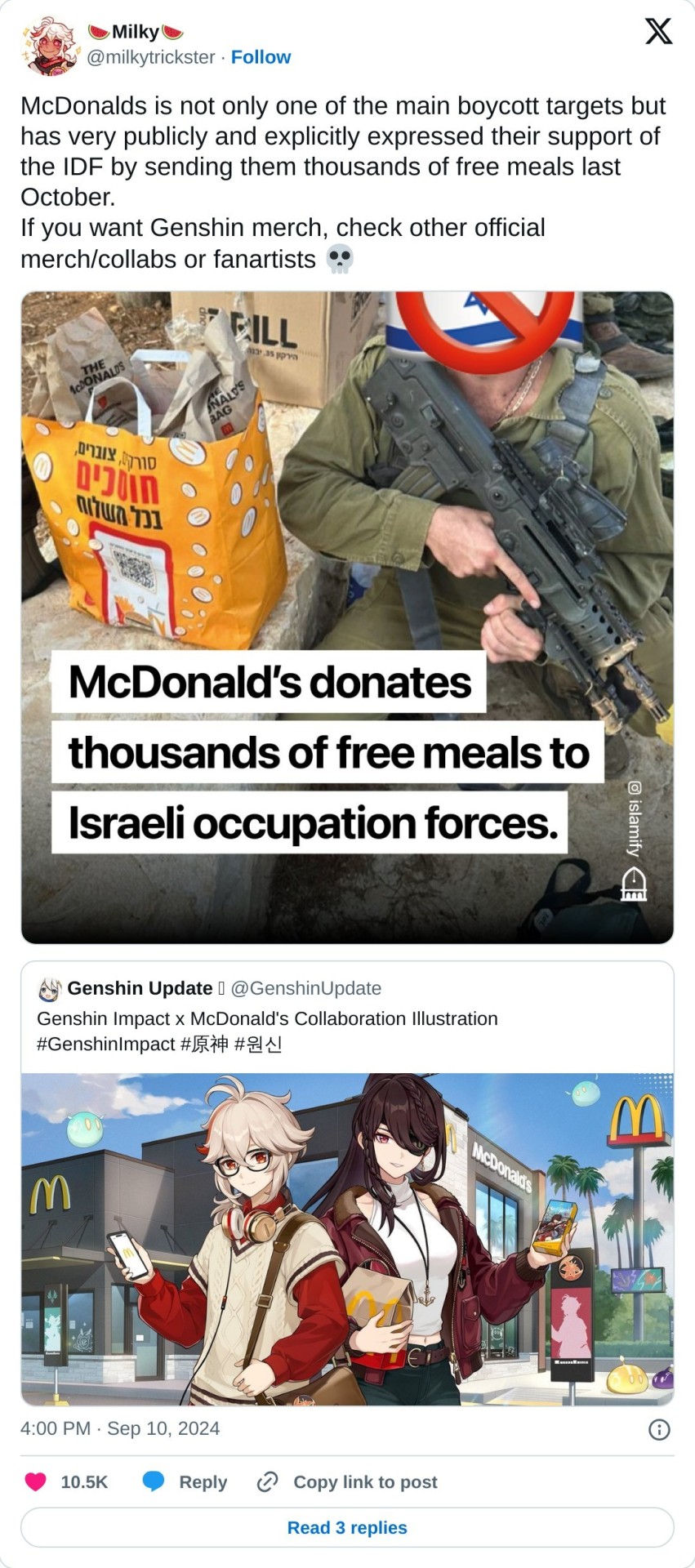Image resolution: width=695 pixels, height=1568 pixels.
Task: Open the @milkytrickster handle
Action: coord(150,57)
